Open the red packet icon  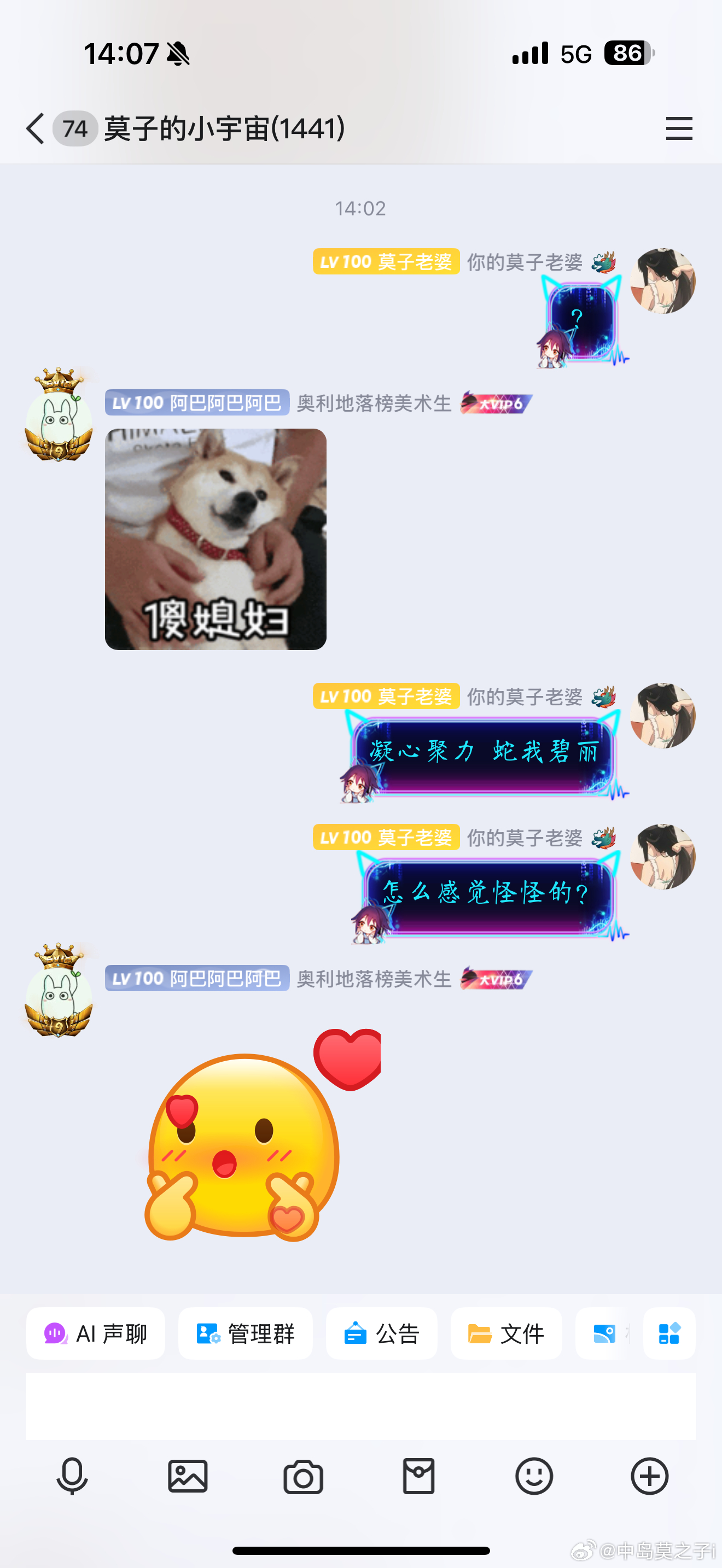click(x=419, y=1476)
